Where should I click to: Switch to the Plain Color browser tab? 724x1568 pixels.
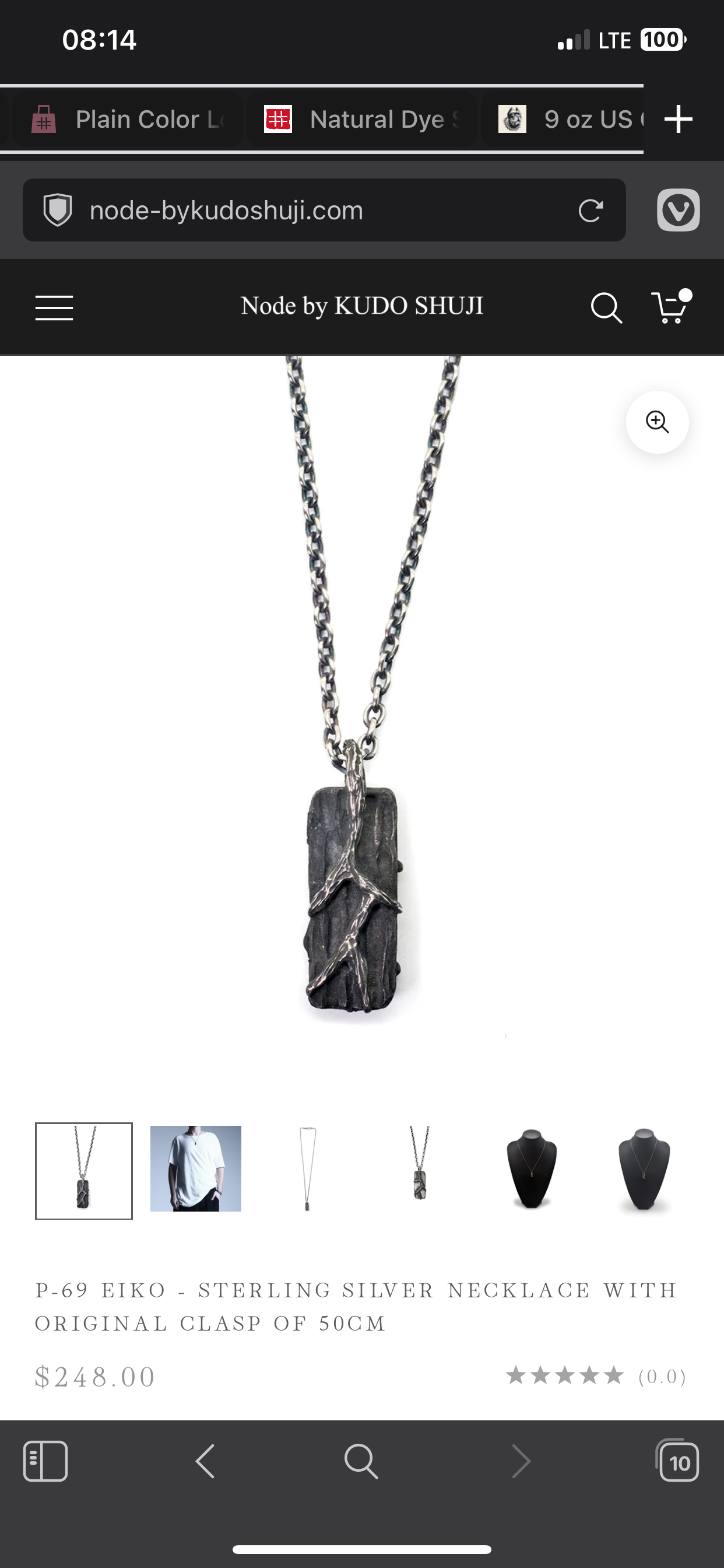[128, 120]
